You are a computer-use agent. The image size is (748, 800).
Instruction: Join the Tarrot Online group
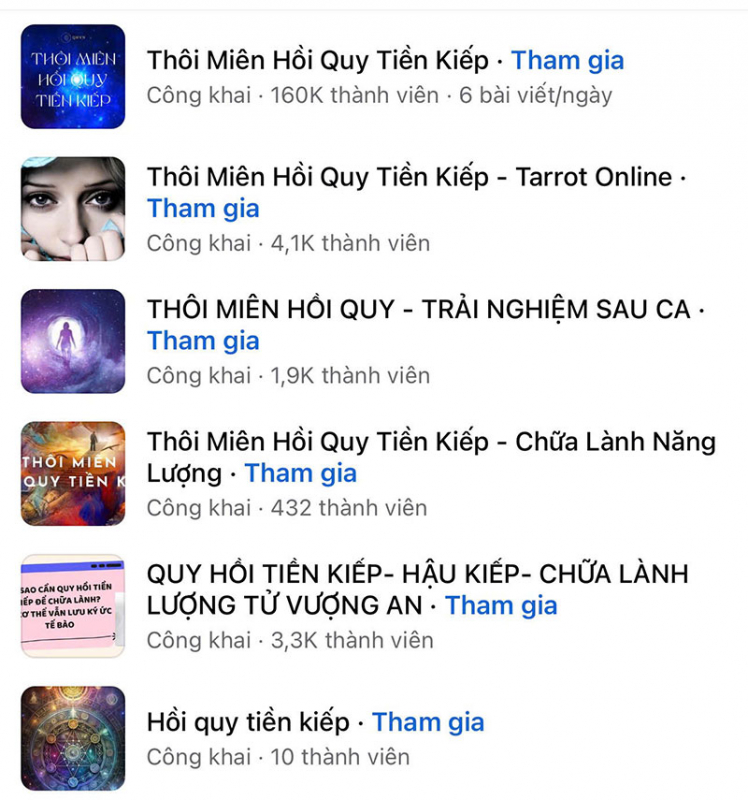click(203, 209)
